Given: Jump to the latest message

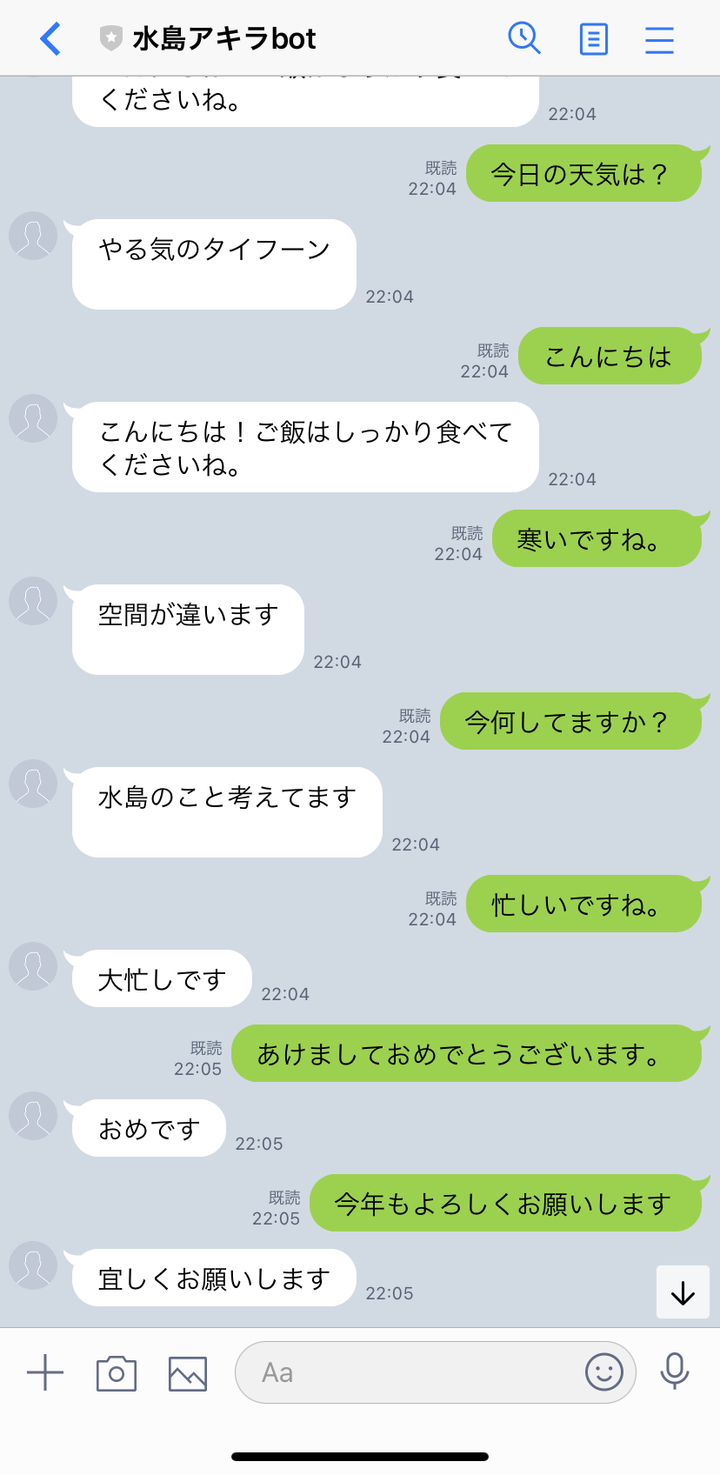Looking at the screenshot, I should 682,1292.
